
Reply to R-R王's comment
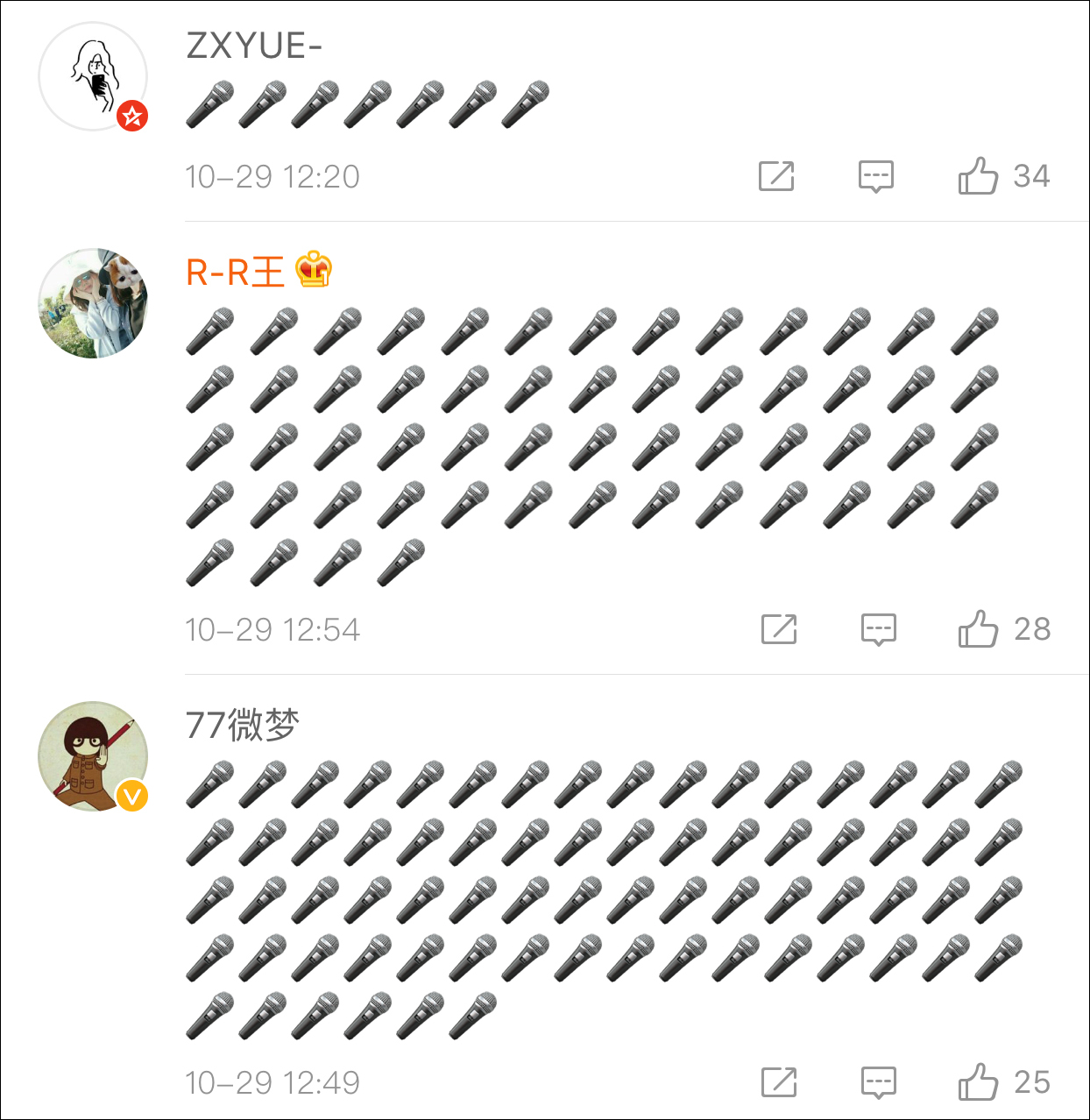pyautogui.click(x=878, y=629)
